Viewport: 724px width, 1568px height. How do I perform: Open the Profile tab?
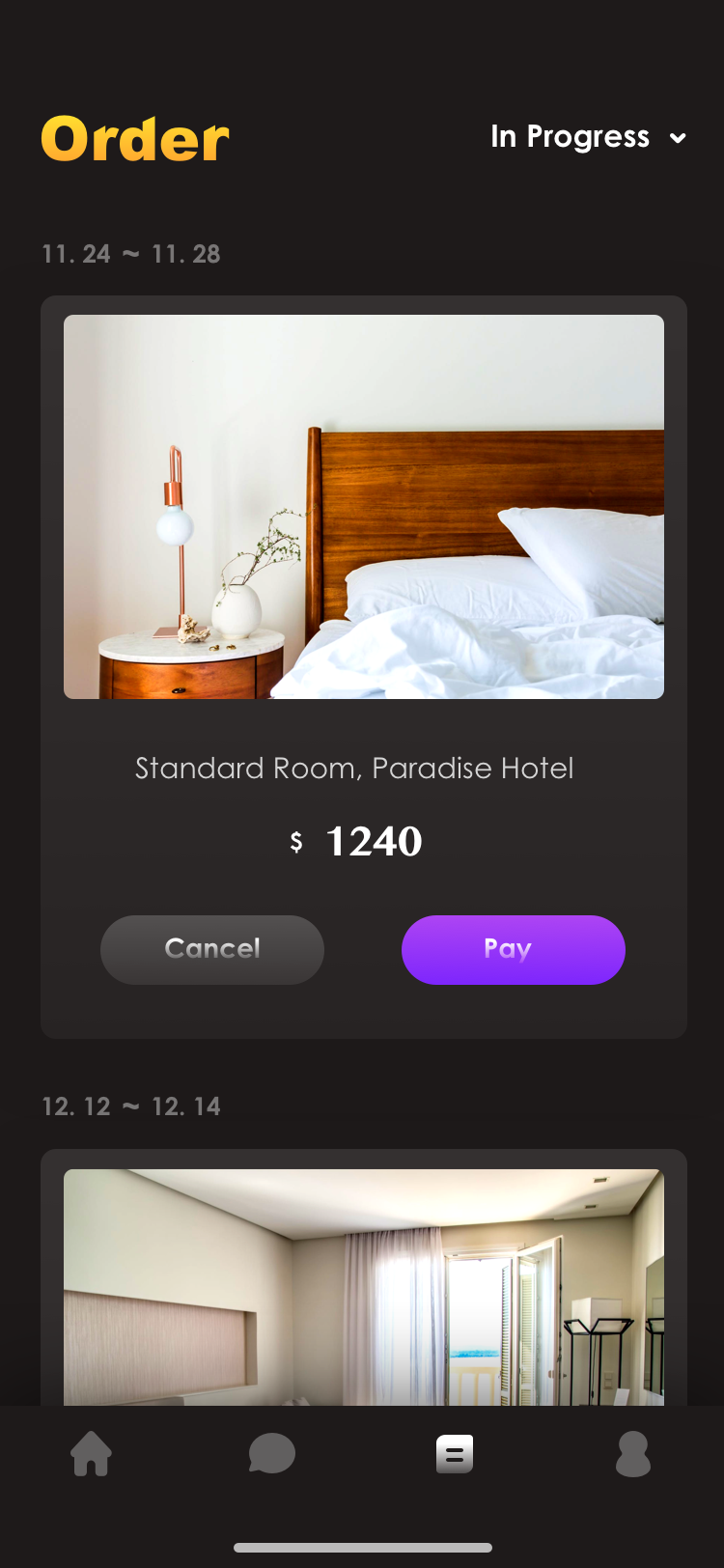point(633,1454)
